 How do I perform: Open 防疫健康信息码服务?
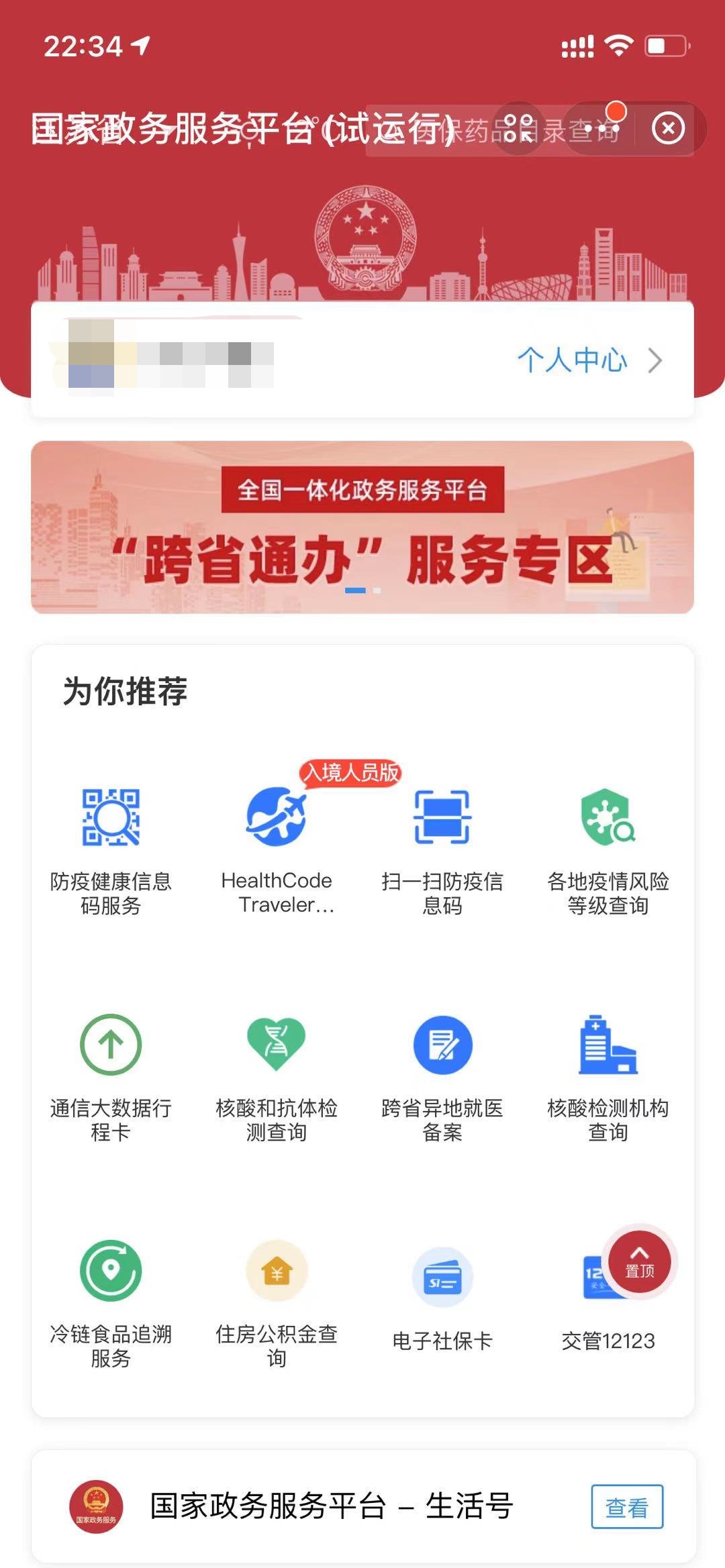pyautogui.click(x=111, y=847)
